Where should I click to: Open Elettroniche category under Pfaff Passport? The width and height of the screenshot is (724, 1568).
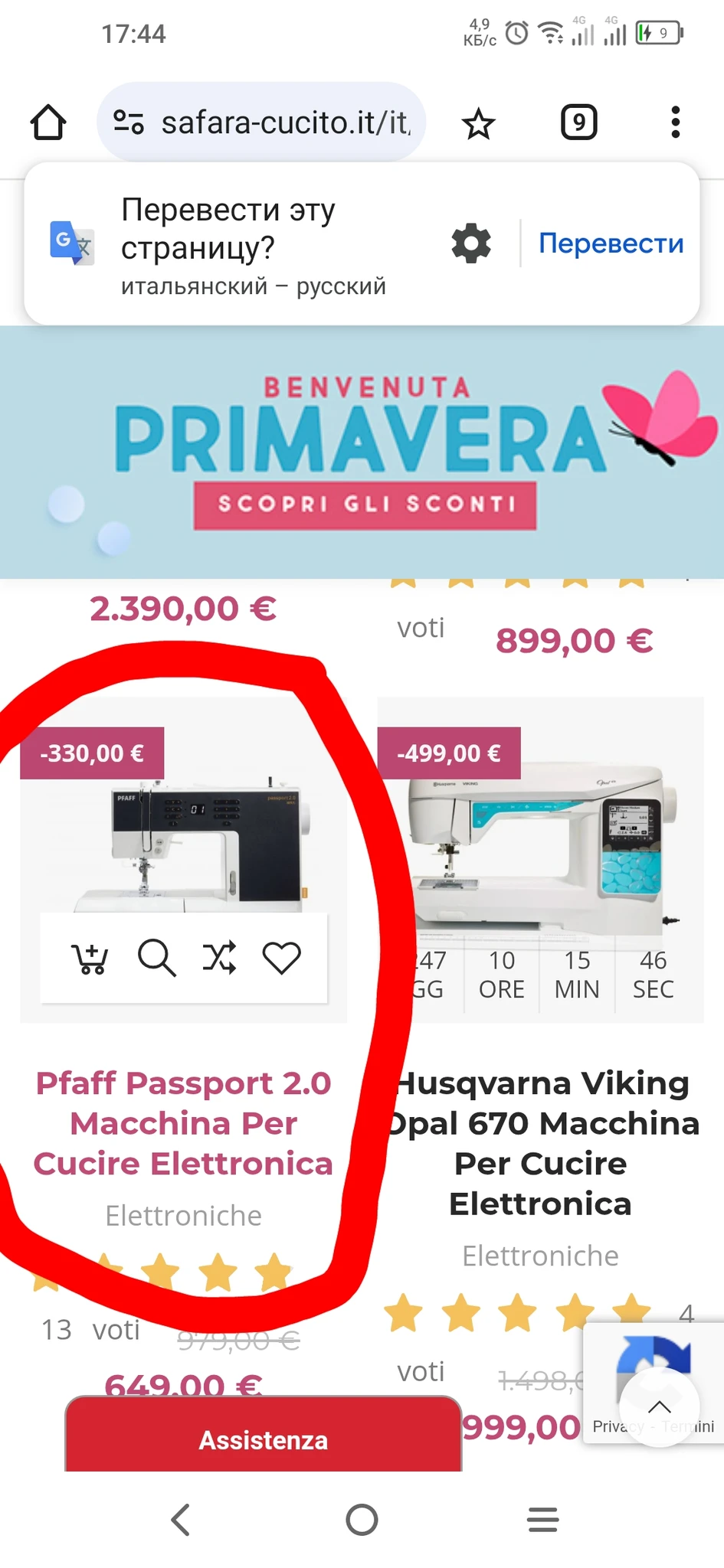pyautogui.click(x=183, y=1216)
